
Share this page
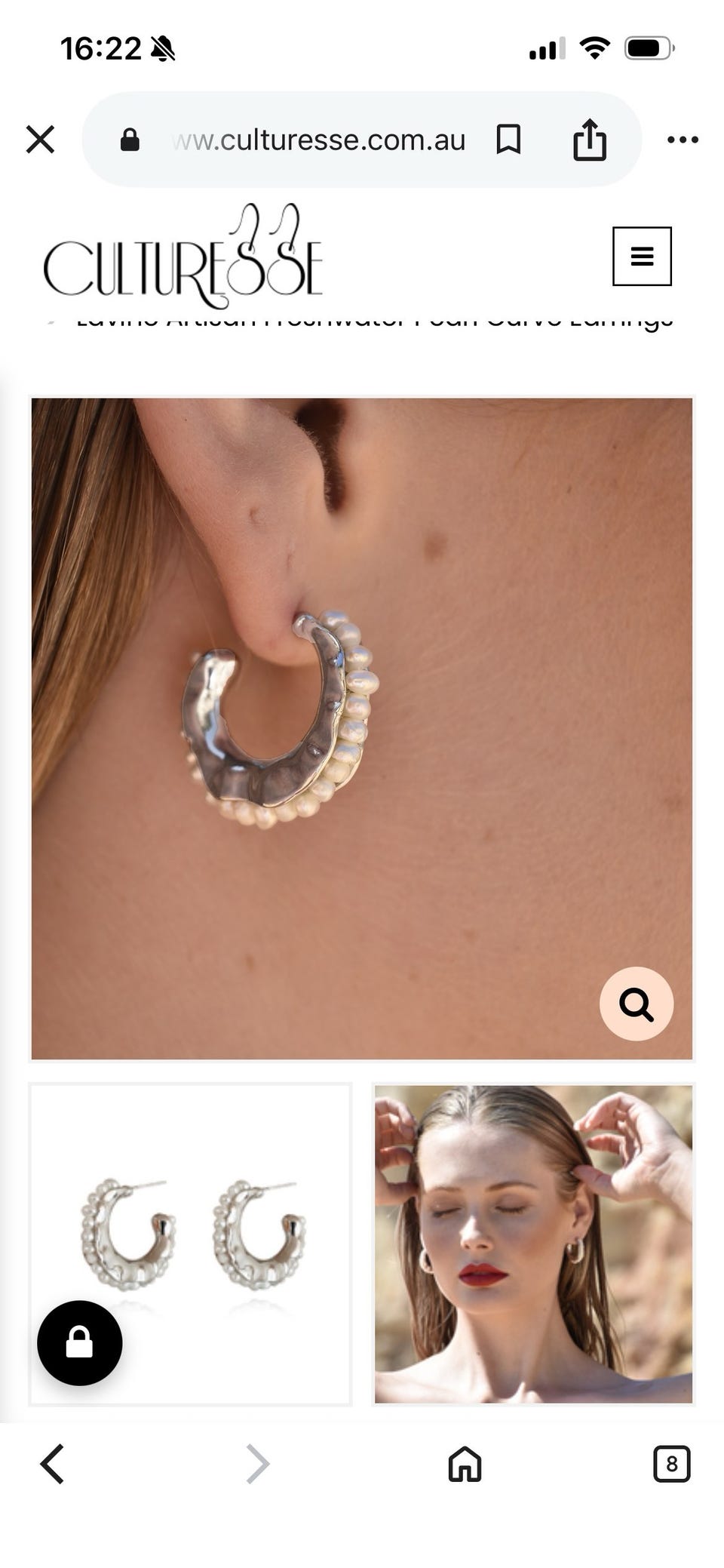click(x=589, y=140)
